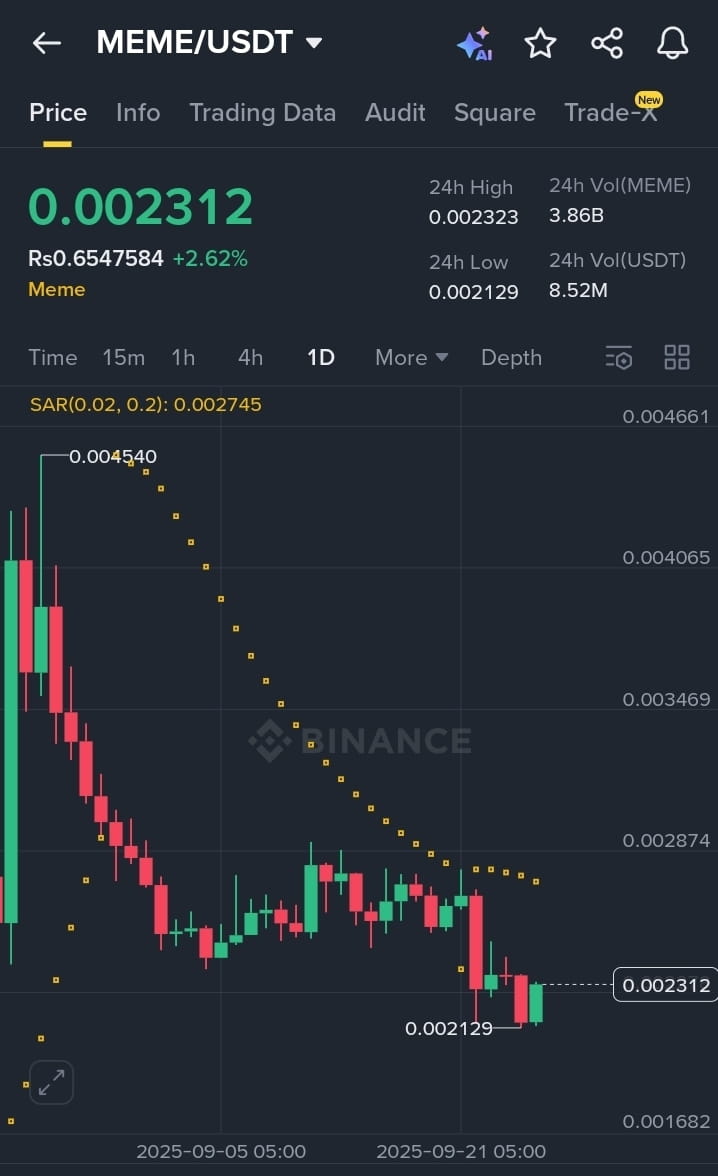Go to the Trade-X tab

(611, 113)
